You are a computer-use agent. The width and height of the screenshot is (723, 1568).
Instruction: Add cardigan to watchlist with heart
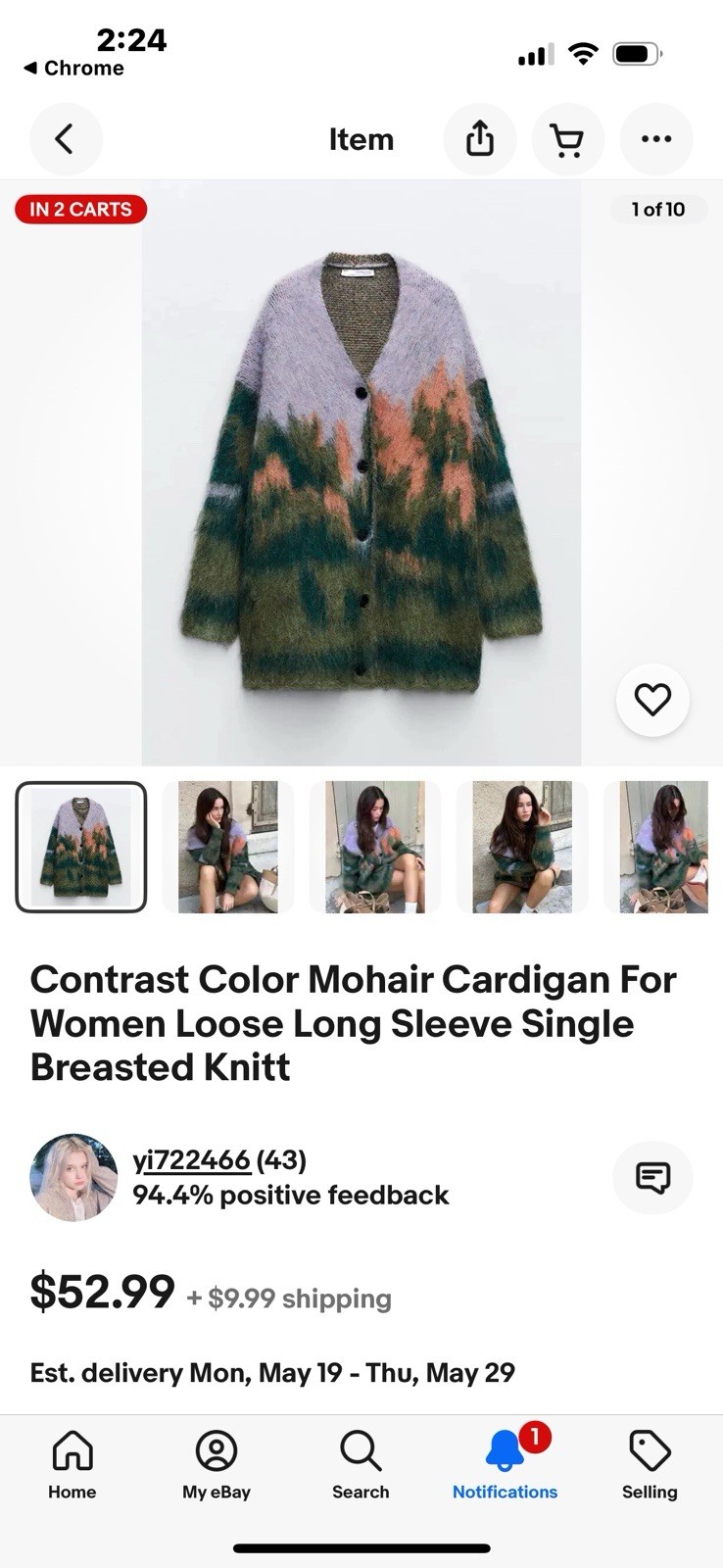pyautogui.click(x=652, y=700)
